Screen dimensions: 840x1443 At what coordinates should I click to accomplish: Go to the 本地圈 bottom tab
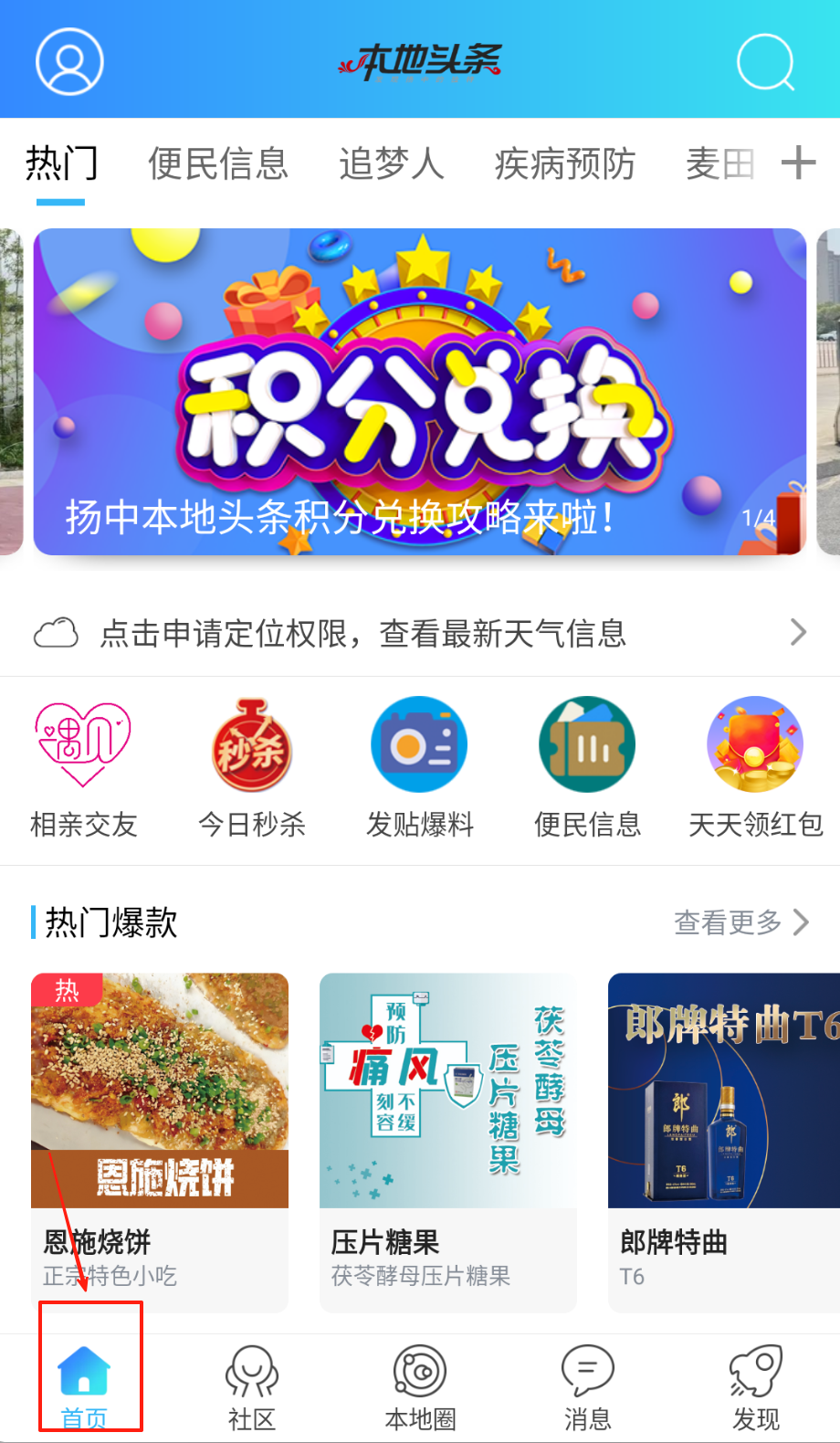pos(420,1387)
